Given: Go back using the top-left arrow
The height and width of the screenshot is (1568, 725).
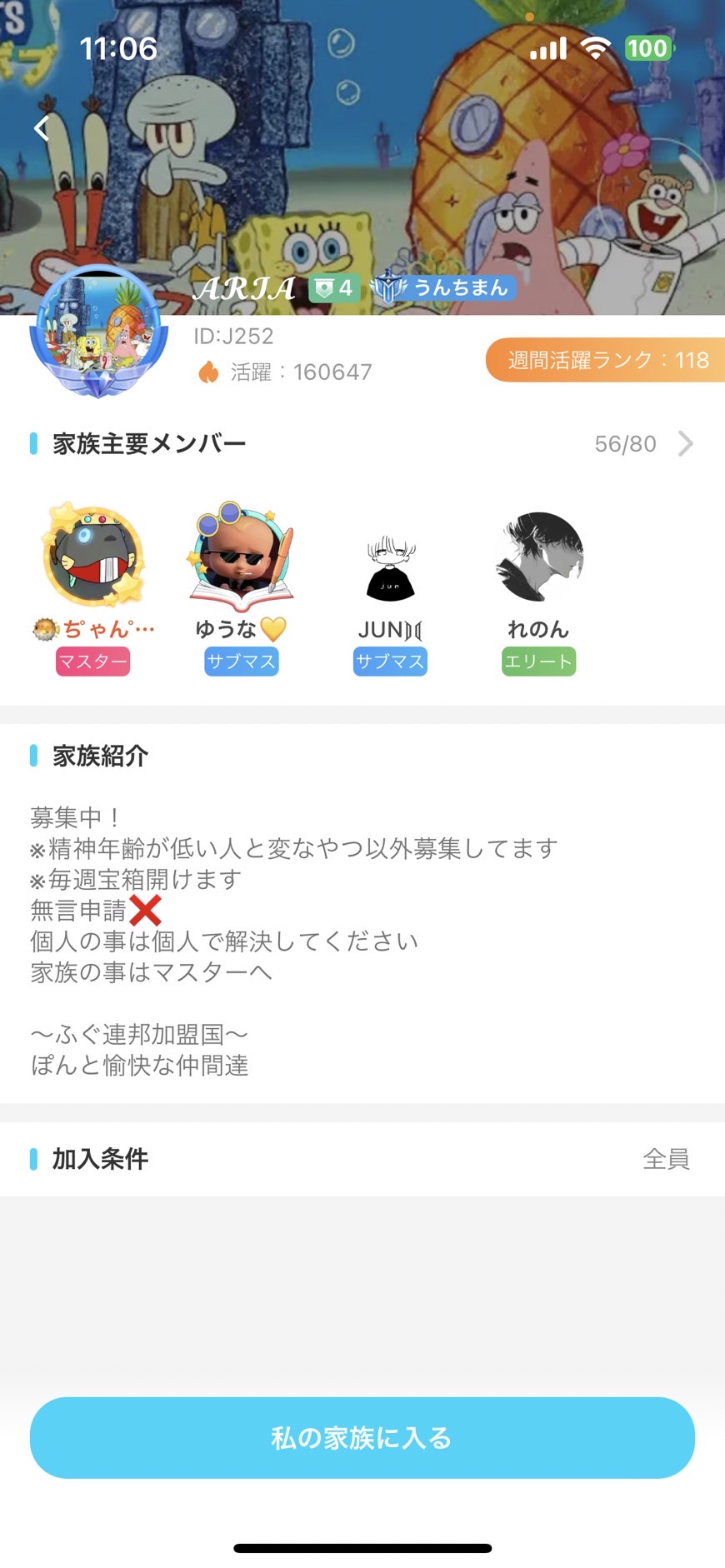Looking at the screenshot, I should 42,128.
